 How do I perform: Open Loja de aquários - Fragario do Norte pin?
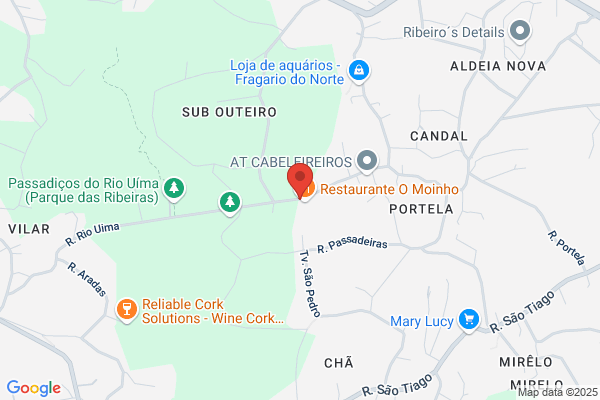(x=359, y=71)
